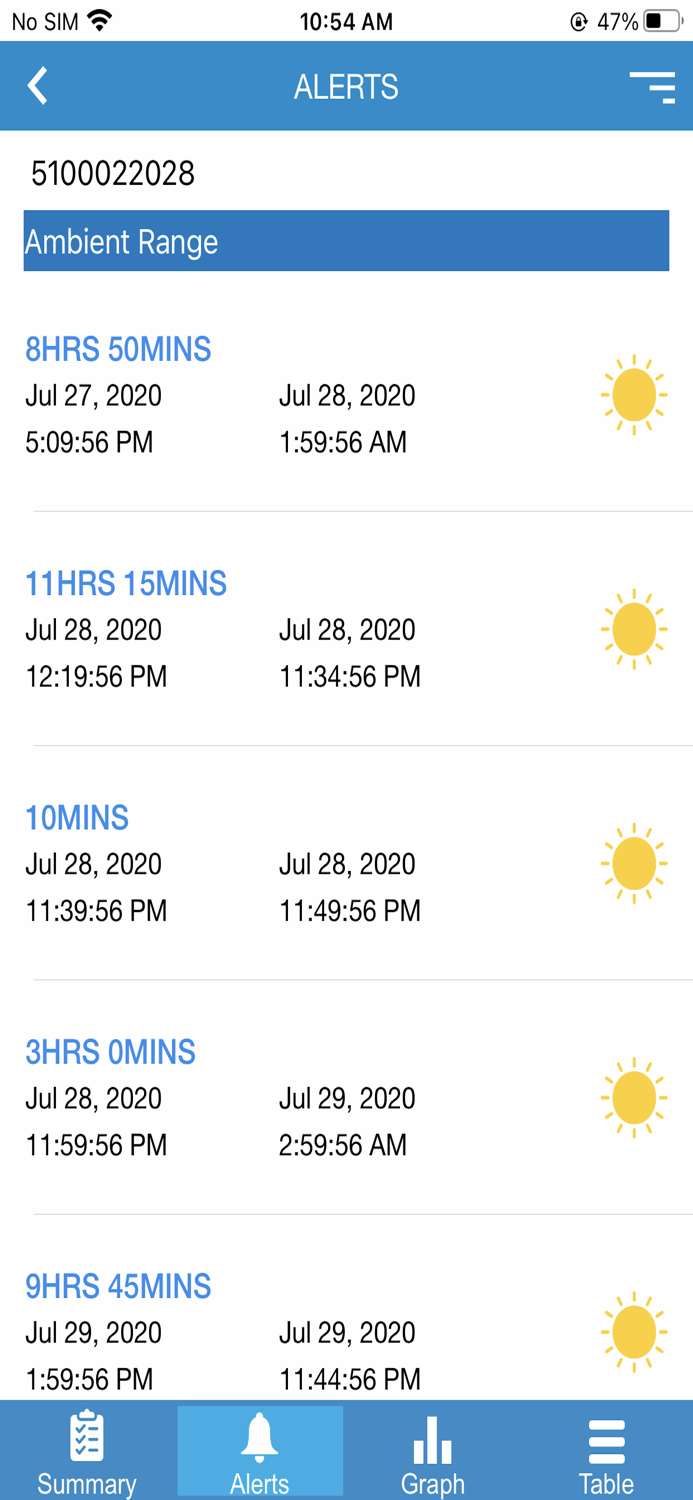
Task: Switch to the Table tab
Action: 606,1452
